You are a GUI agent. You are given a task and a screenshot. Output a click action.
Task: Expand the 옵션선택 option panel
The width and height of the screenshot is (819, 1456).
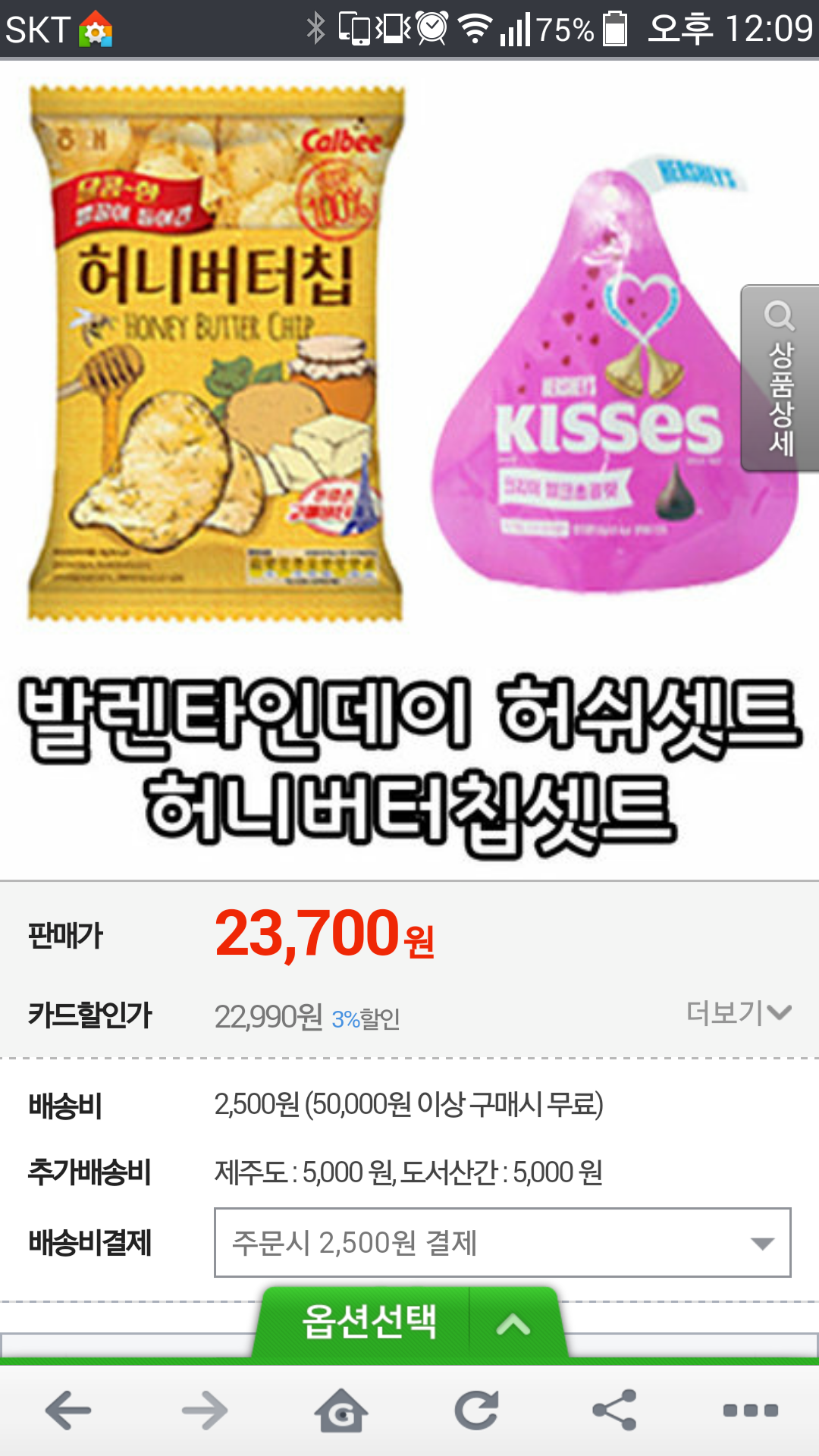[410, 1323]
